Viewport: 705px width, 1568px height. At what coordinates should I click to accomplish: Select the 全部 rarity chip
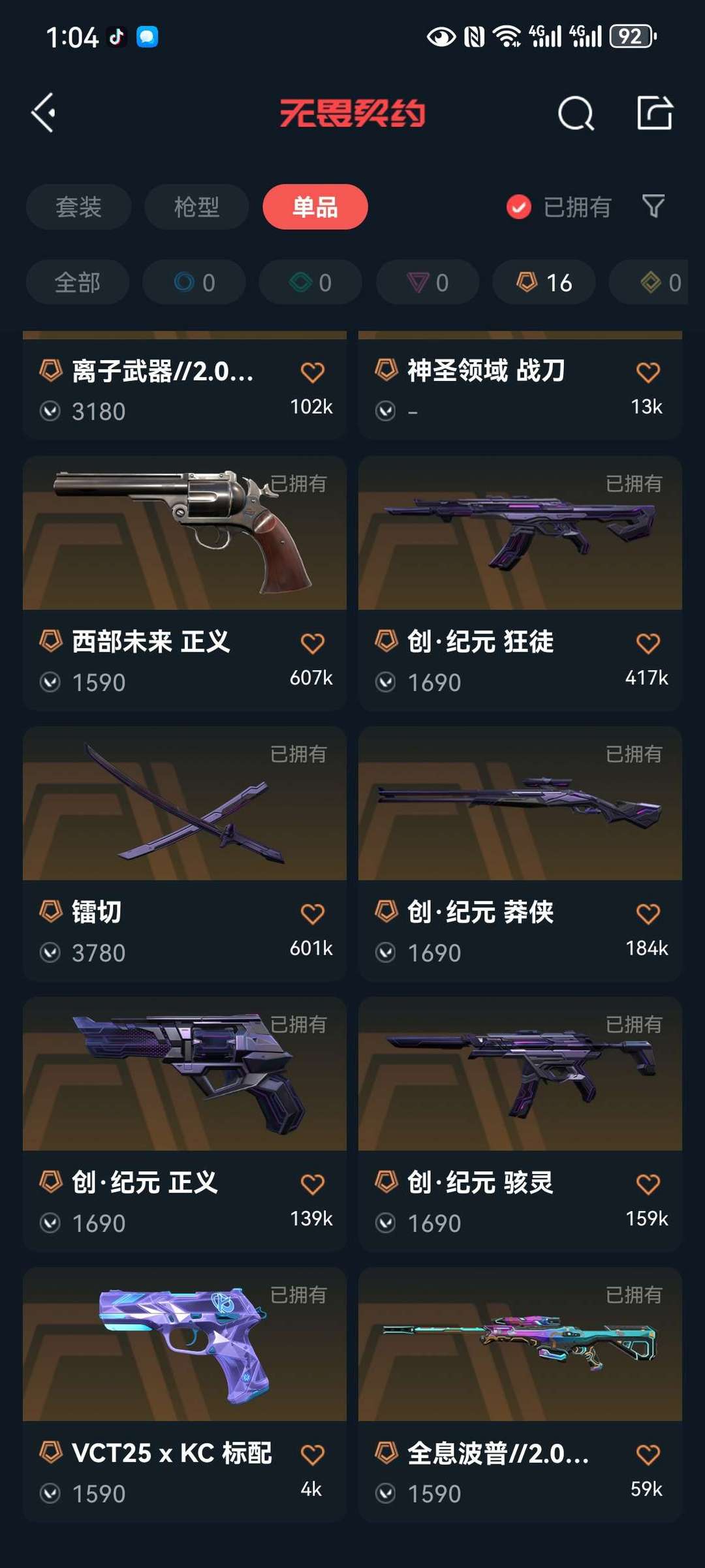tap(78, 283)
